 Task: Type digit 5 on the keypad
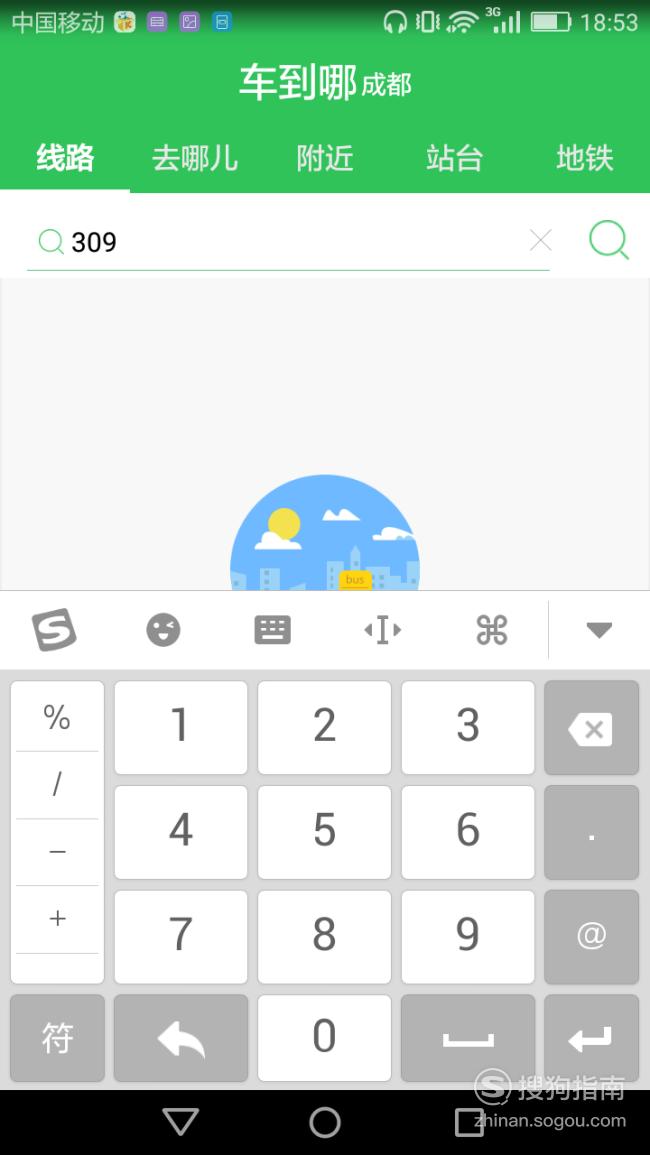click(324, 832)
